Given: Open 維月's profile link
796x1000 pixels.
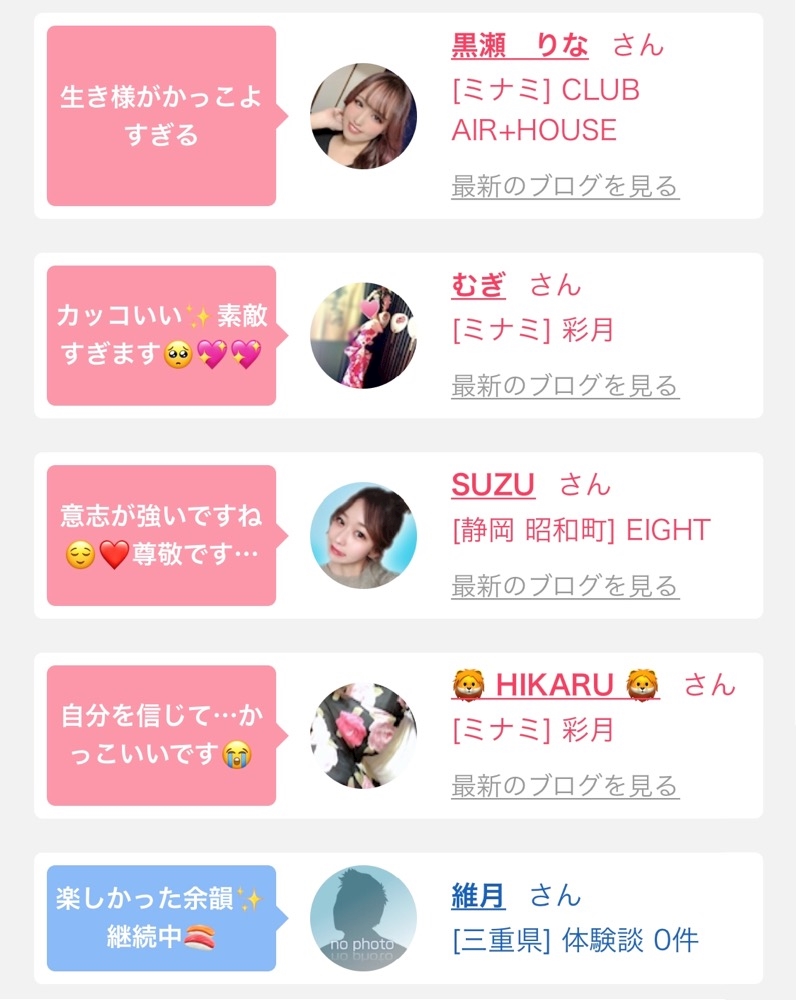Looking at the screenshot, I should (x=478, y=895).
